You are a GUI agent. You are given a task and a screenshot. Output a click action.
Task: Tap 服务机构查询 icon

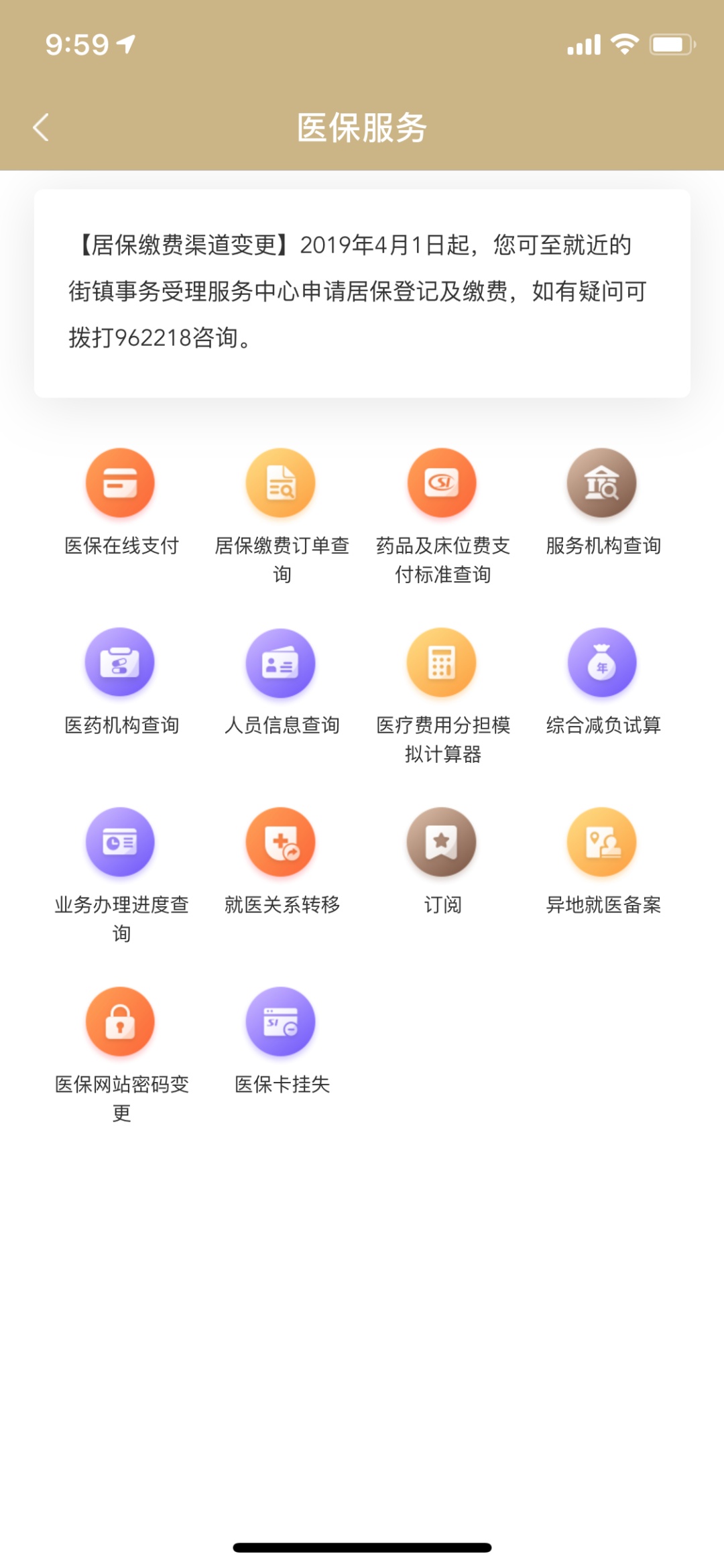click(x=602, y=483)
